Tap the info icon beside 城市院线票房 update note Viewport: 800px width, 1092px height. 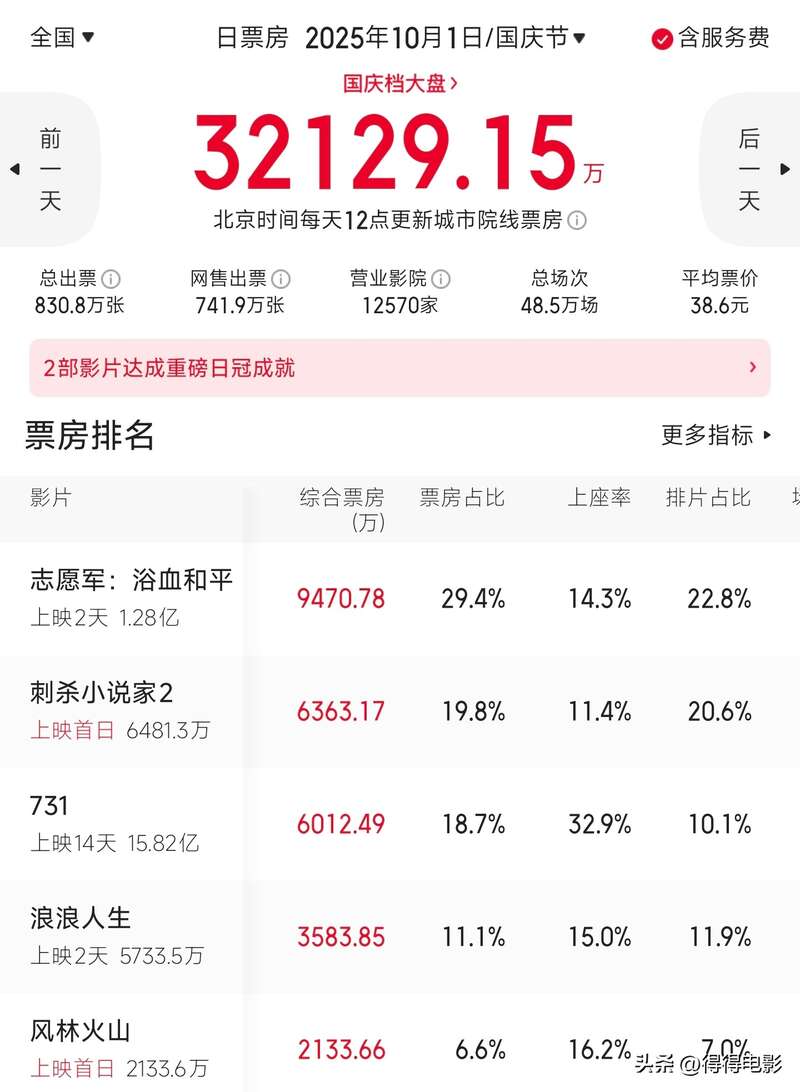tap(577, 221)
